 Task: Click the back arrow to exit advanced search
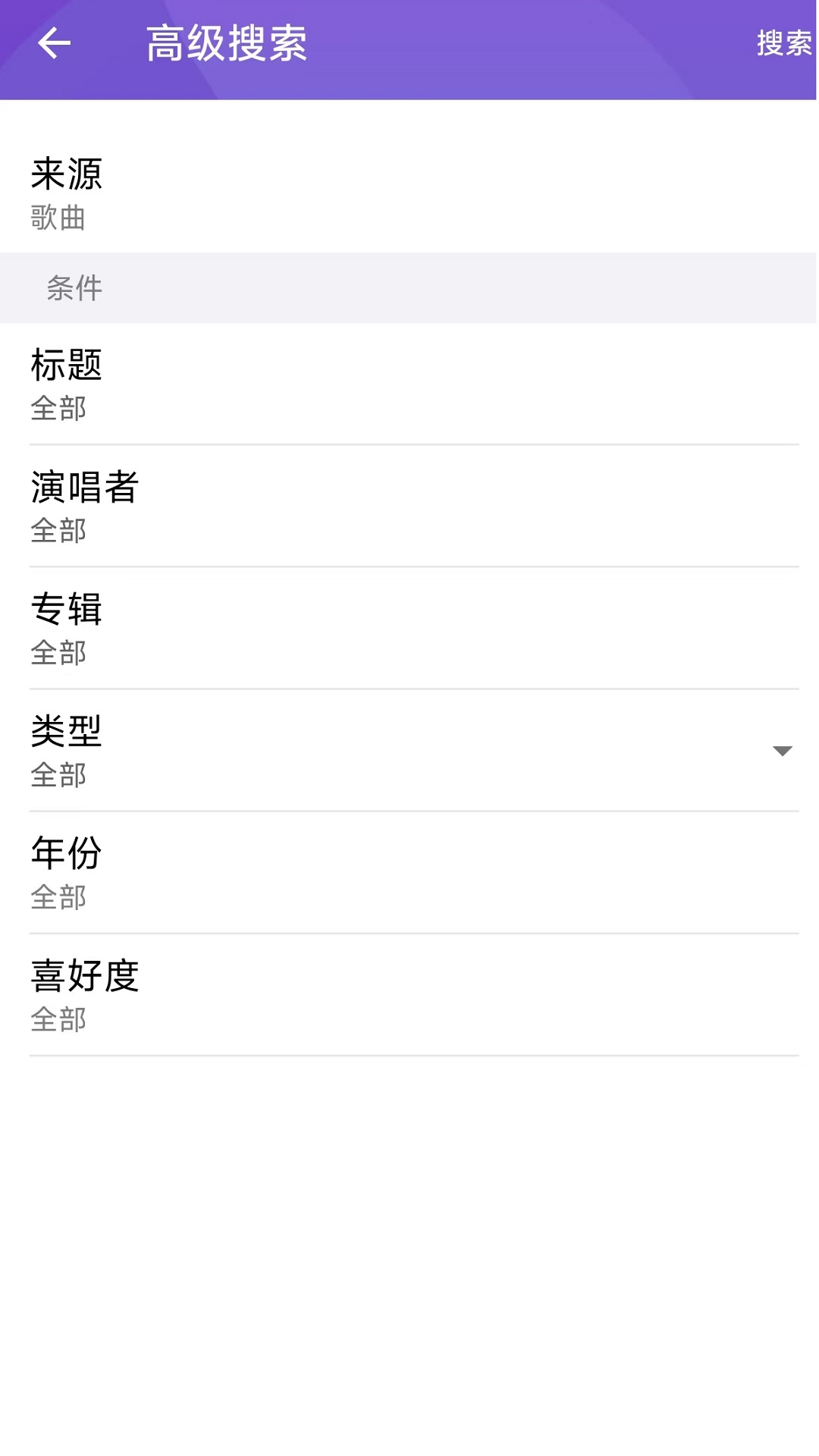click(x=53, y=42)
